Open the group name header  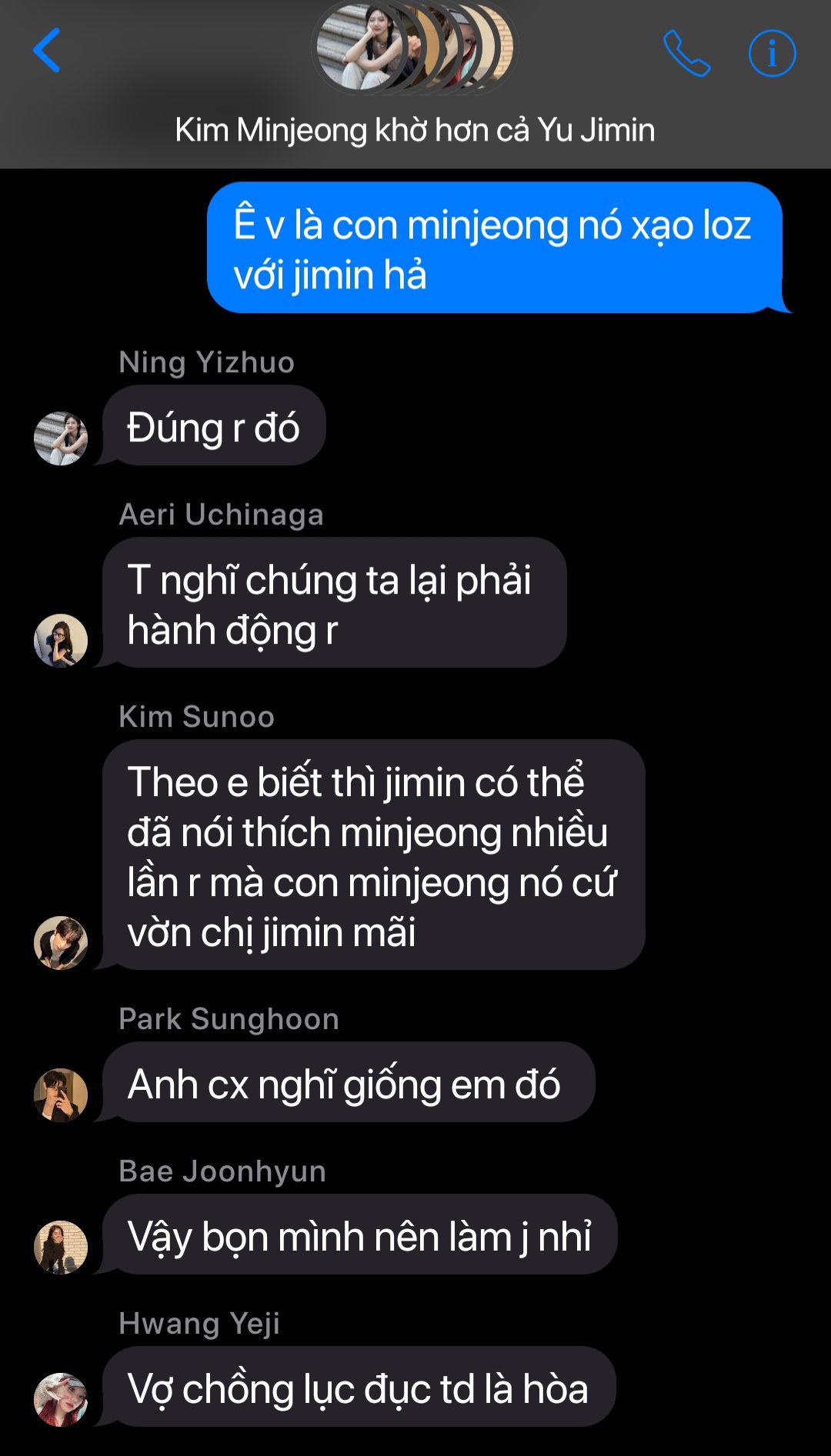pyautogui.click(x=415, y=130)
